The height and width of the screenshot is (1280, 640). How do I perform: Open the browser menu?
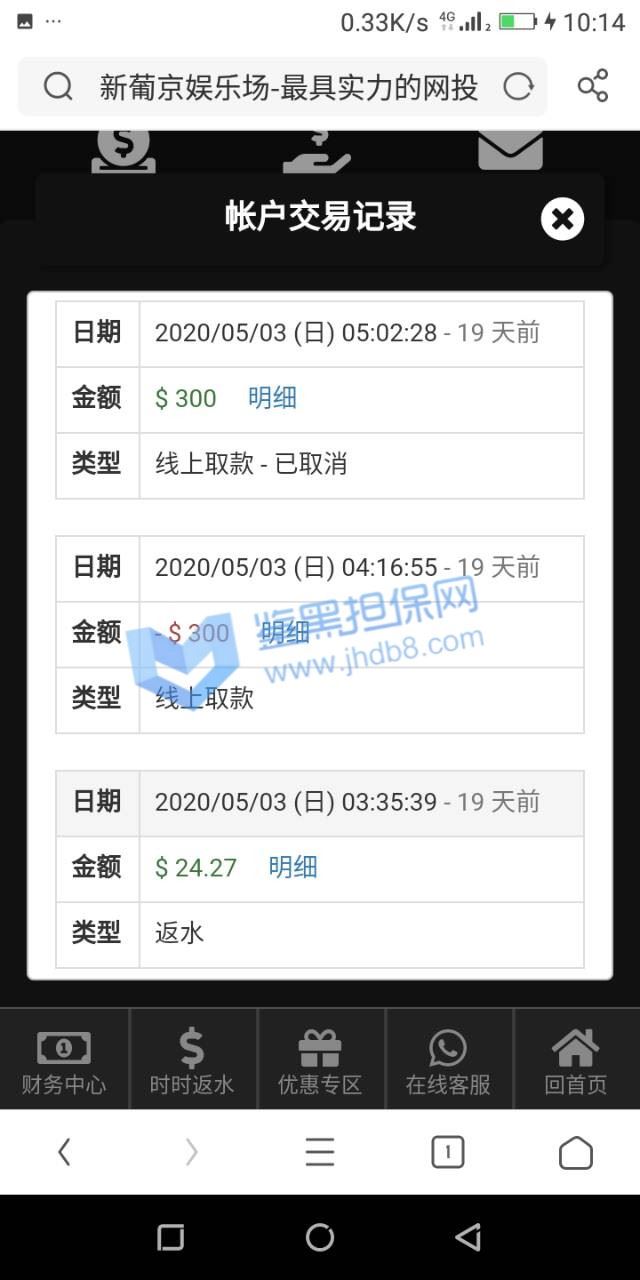coord(320,1153)
